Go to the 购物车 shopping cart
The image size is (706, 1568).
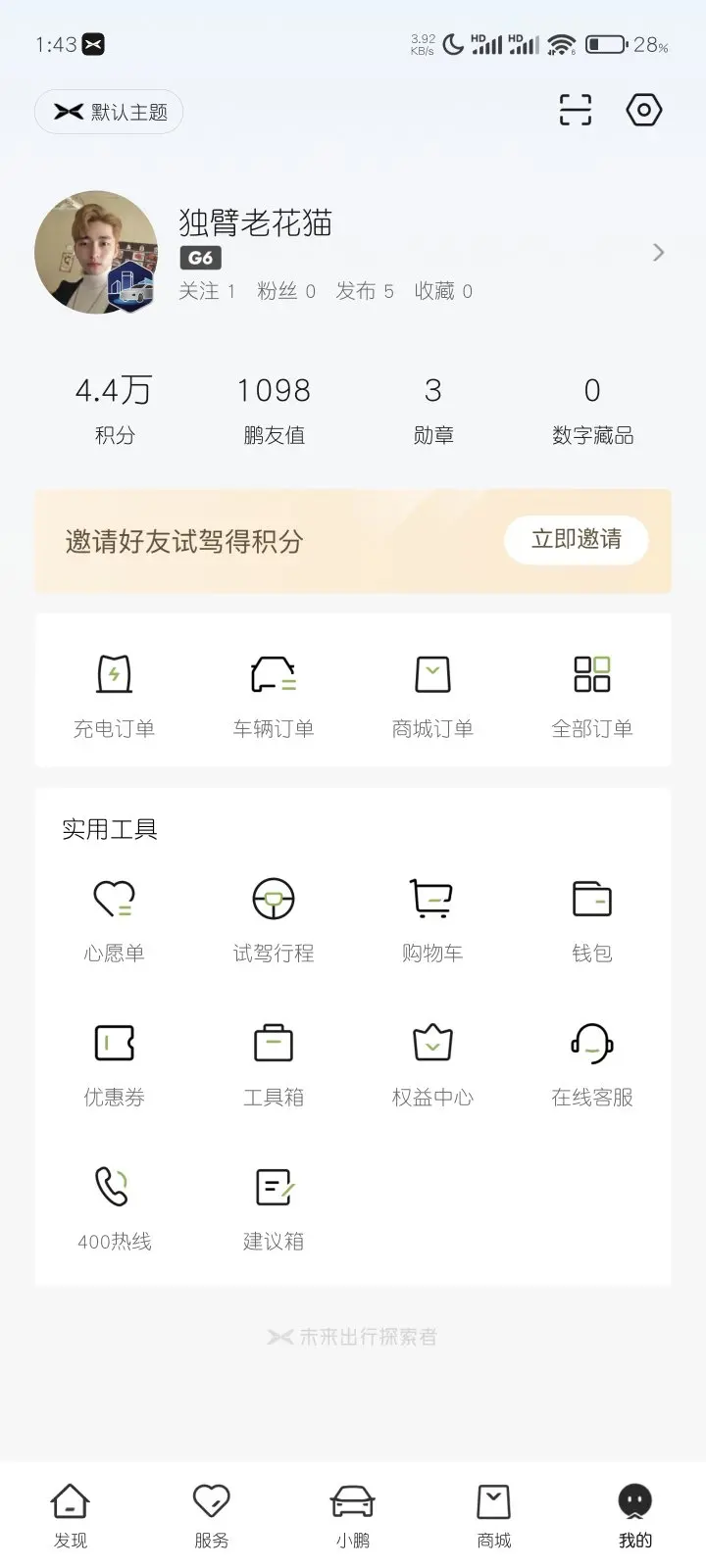point(432,916)
